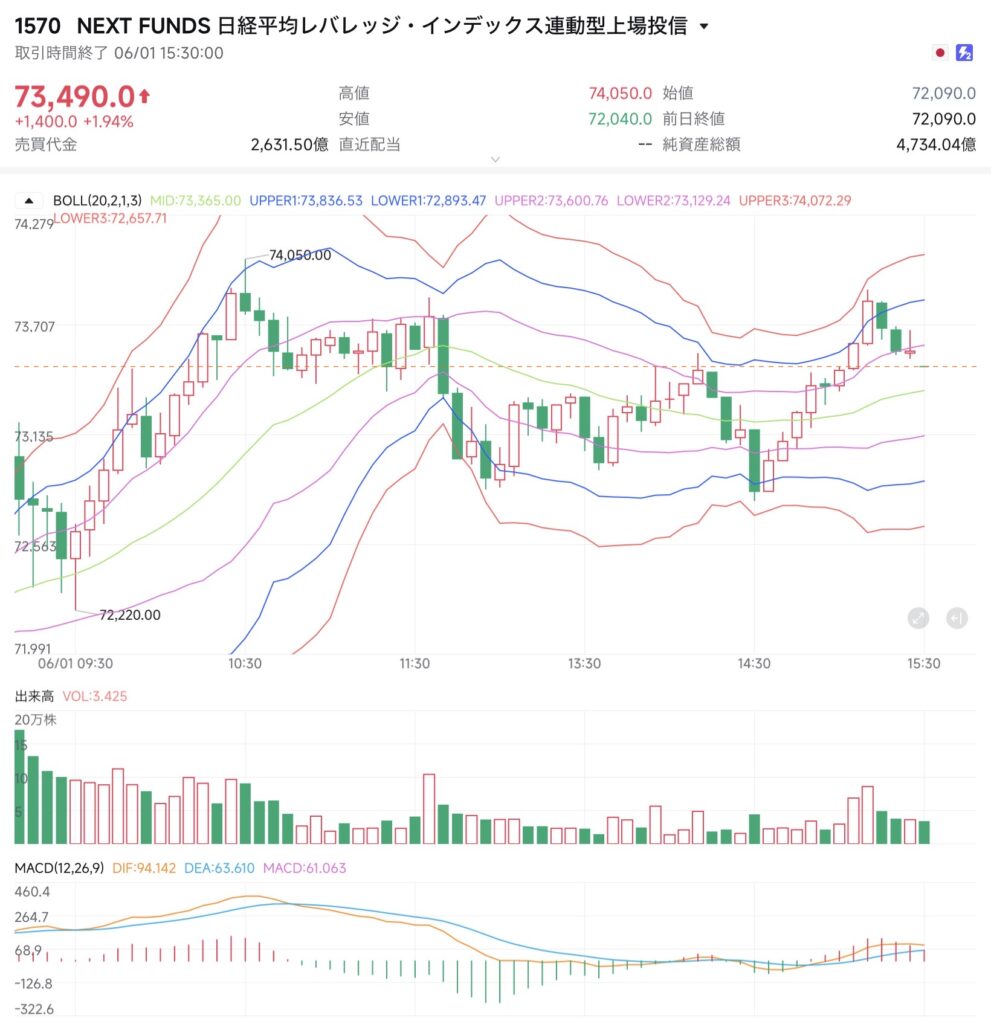Screen dimensions: 991x1024
Task: Collapse the BOLL indicator legend
Action: [29, 200]
